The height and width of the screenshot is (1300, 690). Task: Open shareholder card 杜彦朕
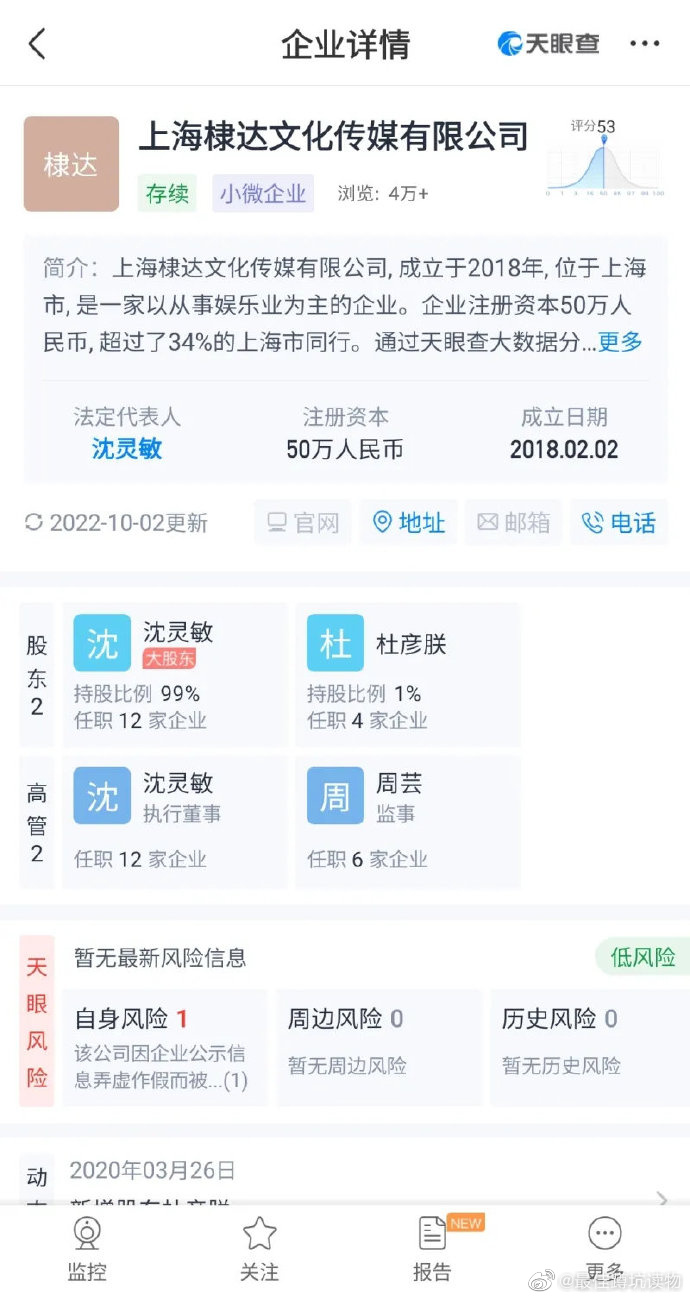click(408, 675)
